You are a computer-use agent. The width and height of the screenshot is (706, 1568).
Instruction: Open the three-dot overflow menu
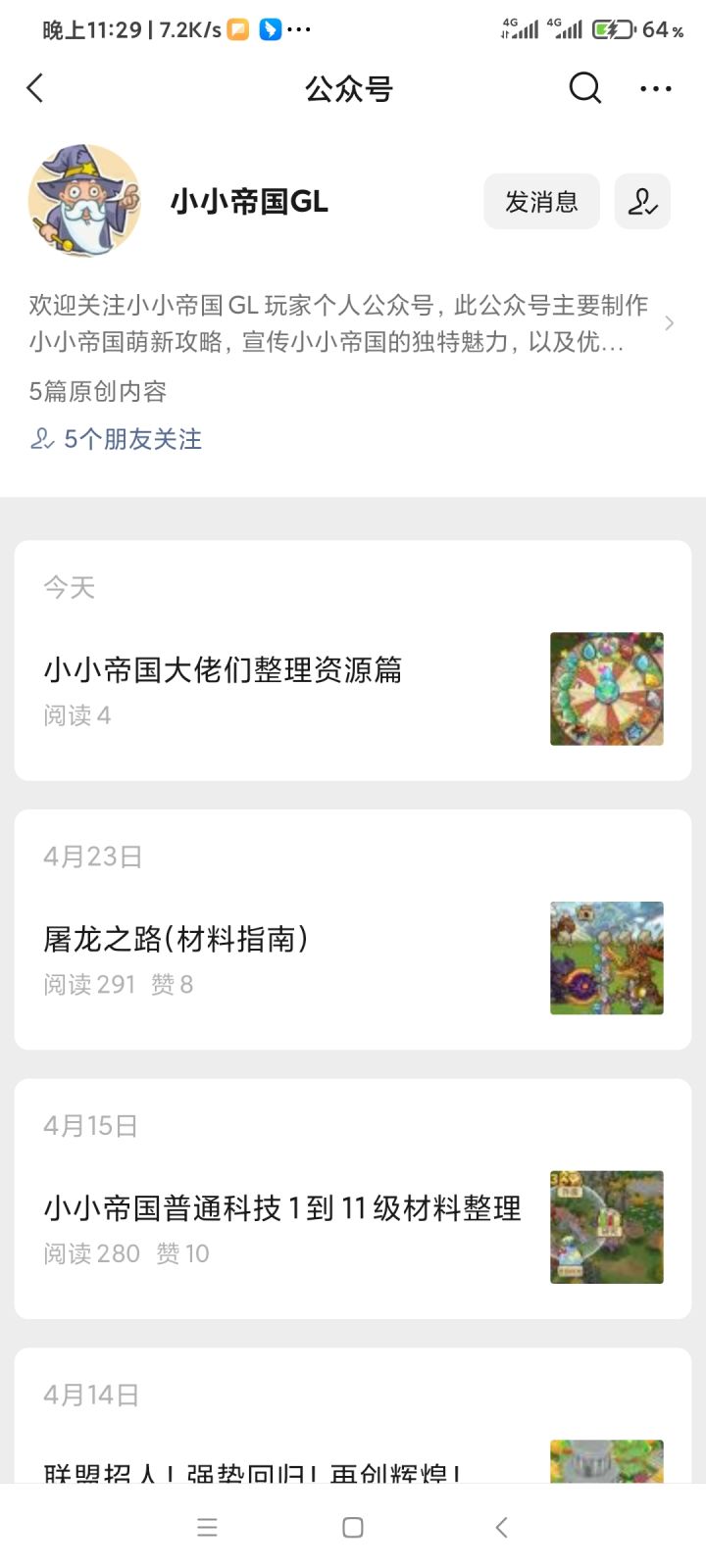(x=655, y=88)
